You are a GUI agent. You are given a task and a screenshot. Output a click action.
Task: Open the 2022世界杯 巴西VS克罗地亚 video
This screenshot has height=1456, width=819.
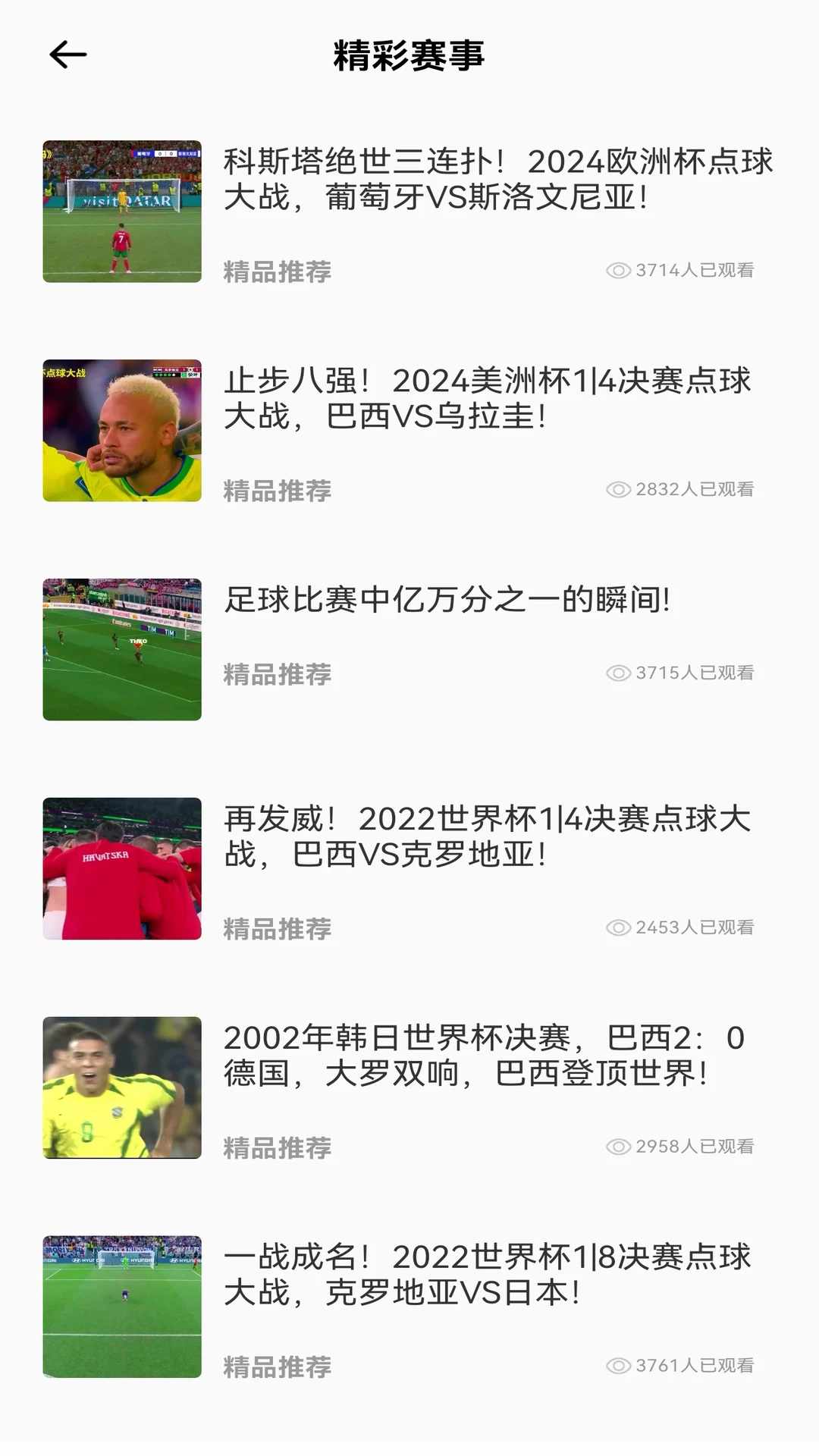click(x=485, y=836)
